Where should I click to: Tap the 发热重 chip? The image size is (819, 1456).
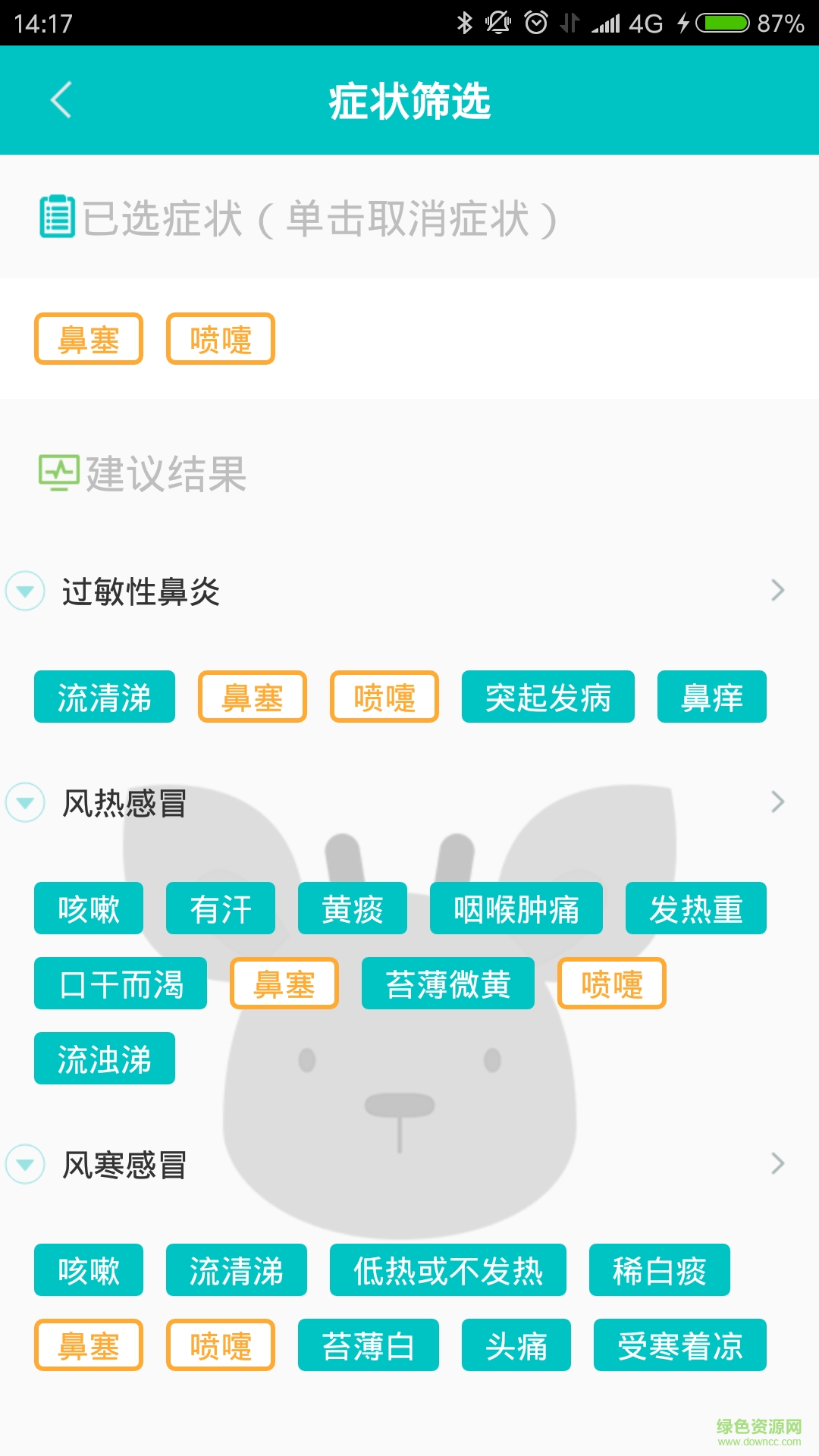coord(695,908)
